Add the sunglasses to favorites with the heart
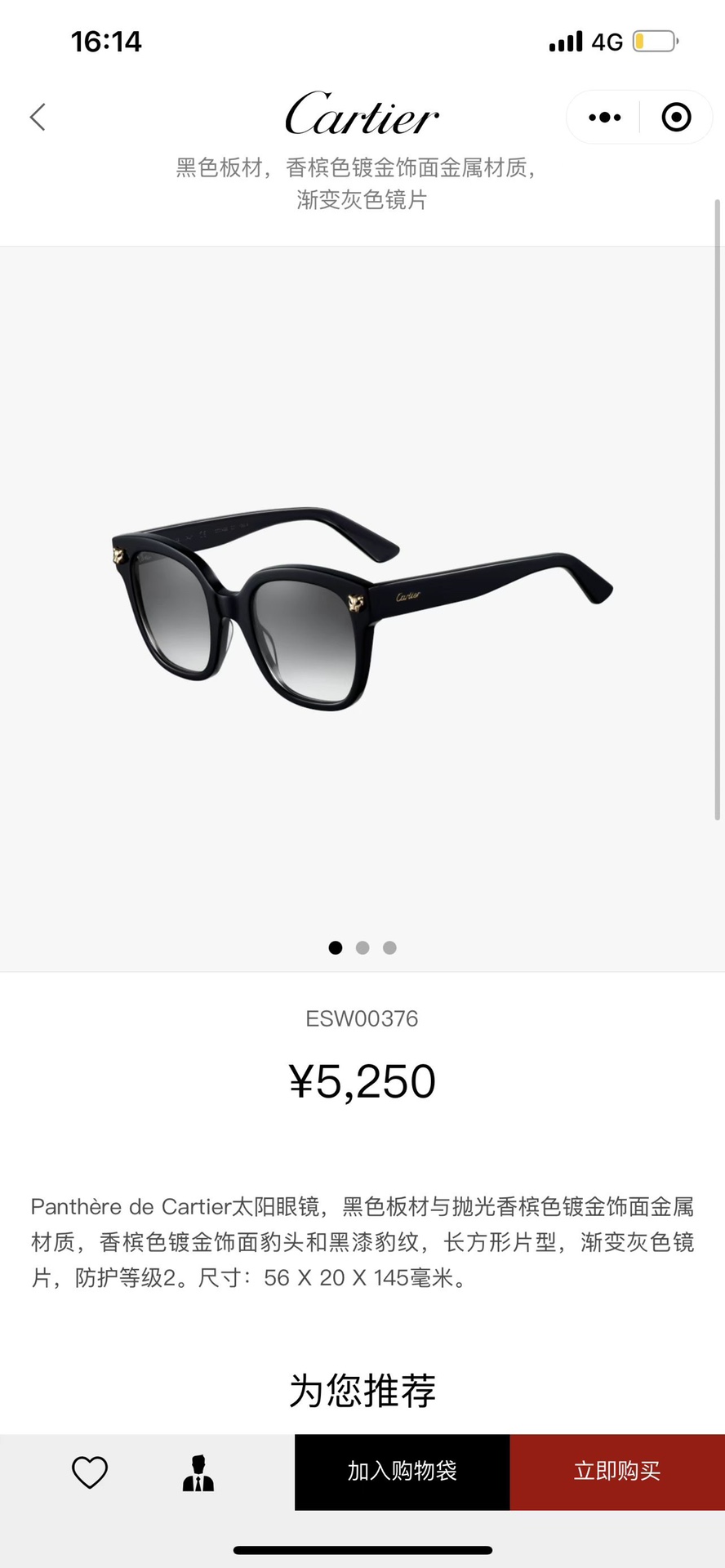This screenshot has height=1568, width=725. [x=90, y=1472]
